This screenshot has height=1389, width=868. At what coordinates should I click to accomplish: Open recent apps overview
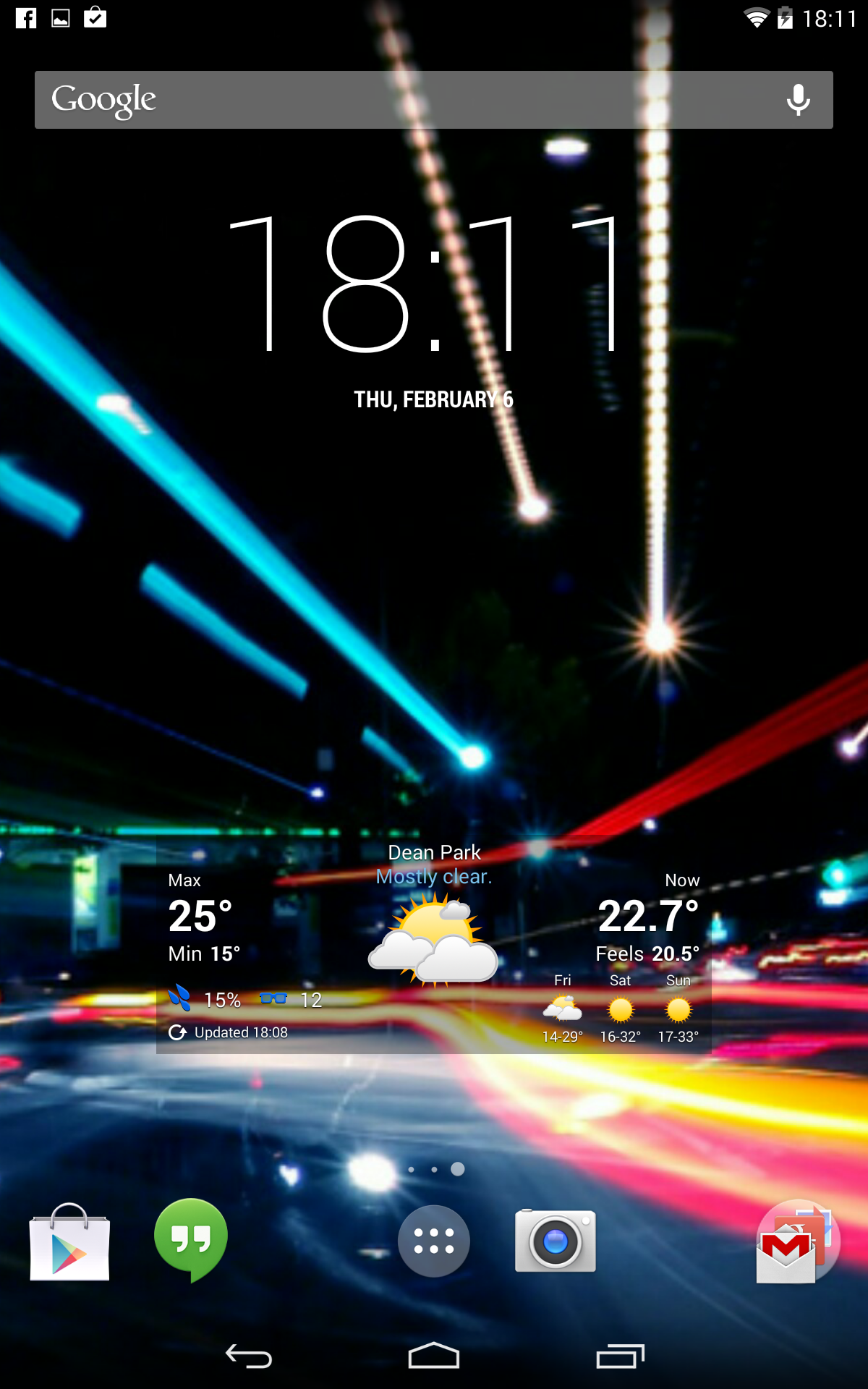point(620,1356)
